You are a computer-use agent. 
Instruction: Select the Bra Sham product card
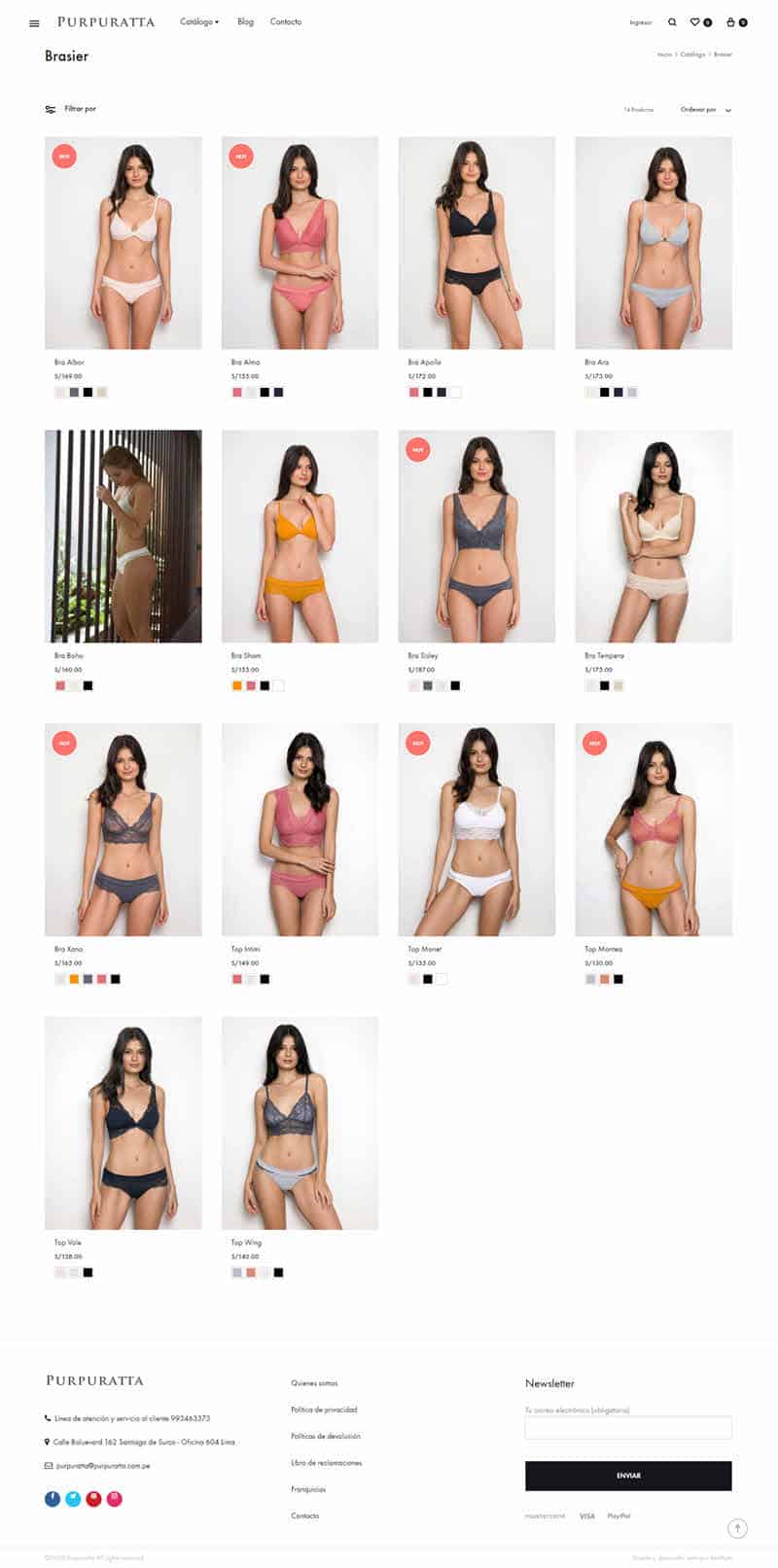point(300,537)
